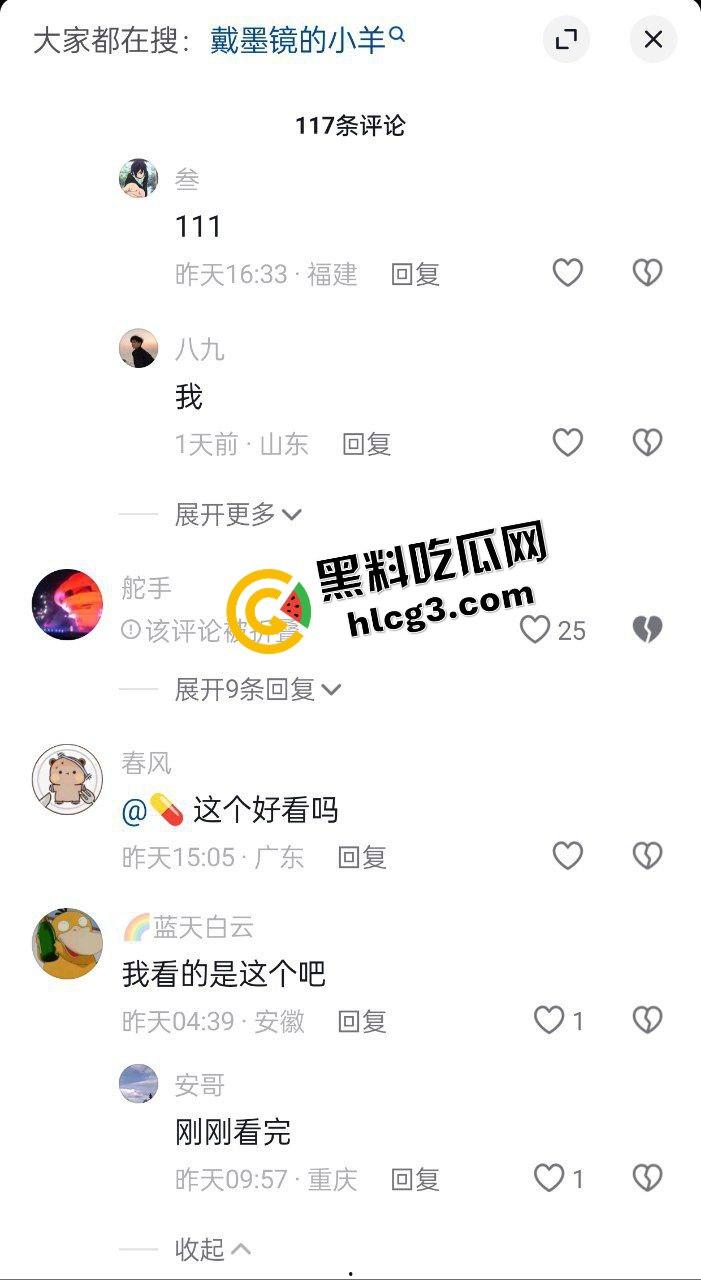Expand 展开更多 replies

click(x=238, y=514)
